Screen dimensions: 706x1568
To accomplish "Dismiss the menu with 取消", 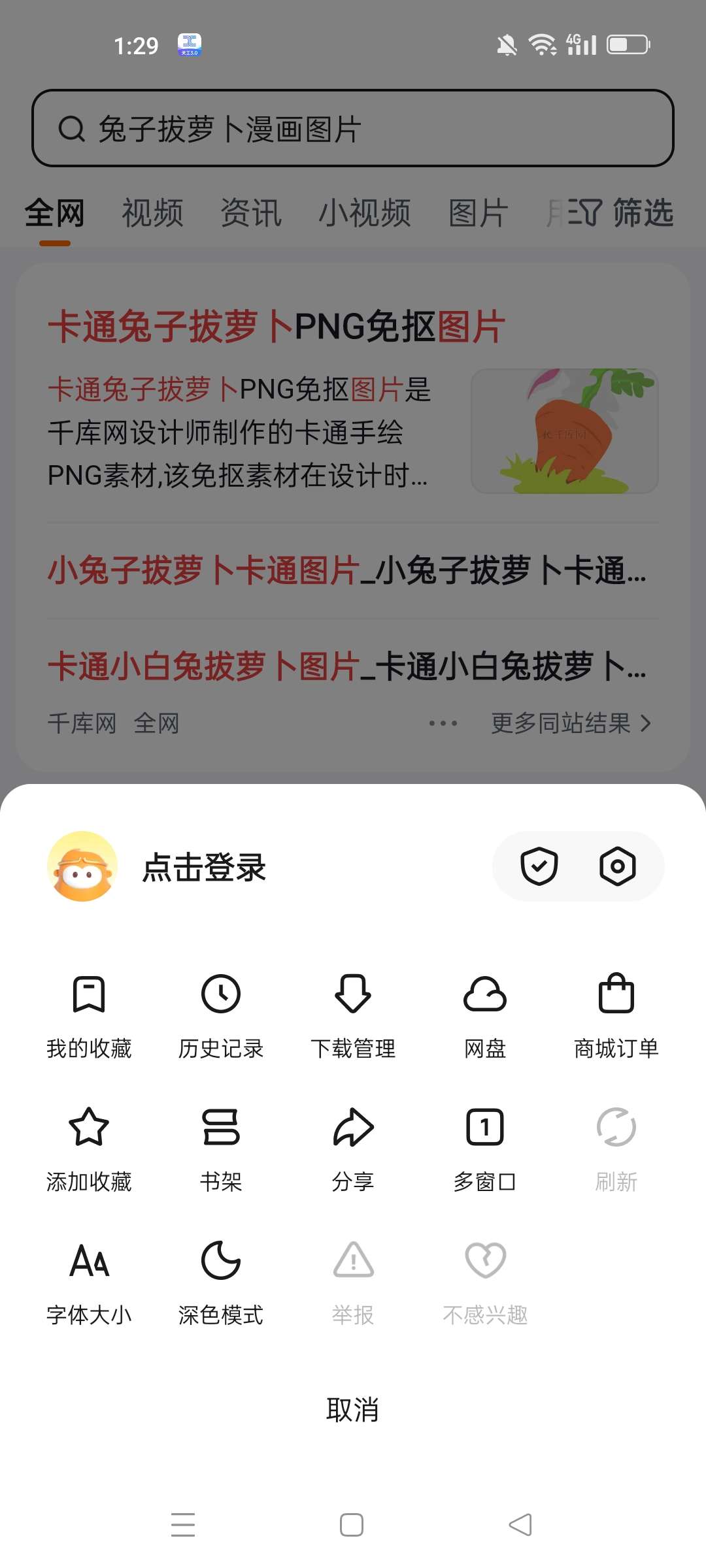I will click(353, 1409).
